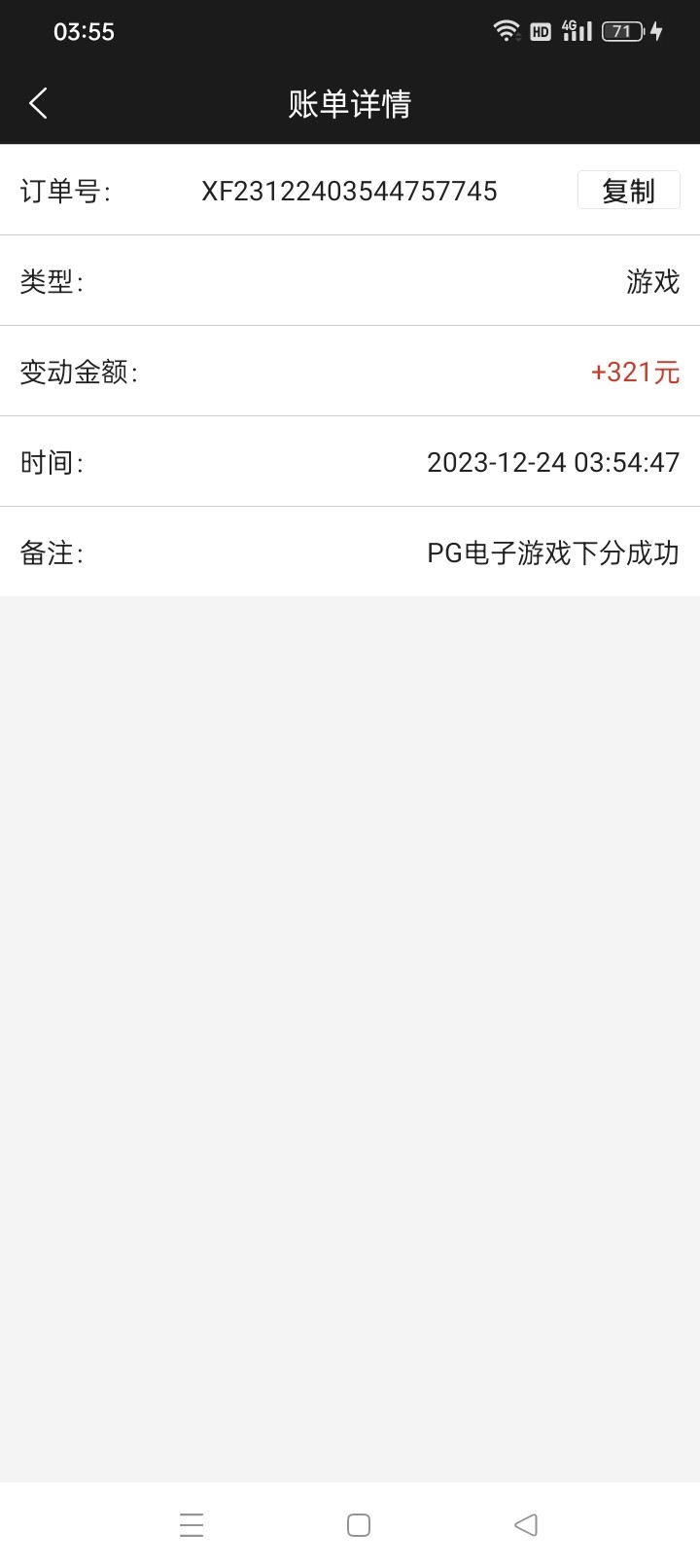
Task: Tap the 账单详情 title text
Action: [x=350, y=102]
